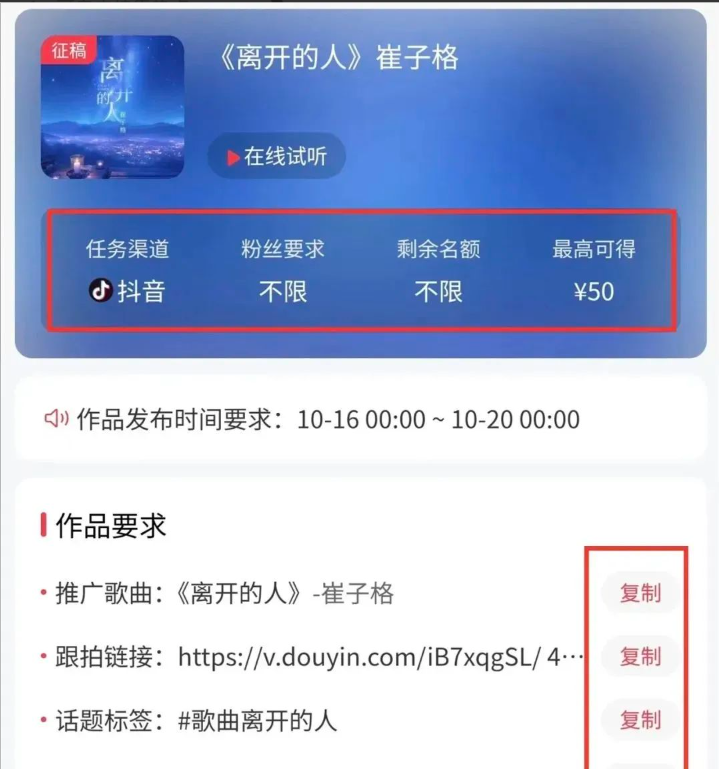The width and height of the screenshot is (719, 769).
Task: Copy the 跟拍链接 douyin link
Action: point(640,656)
